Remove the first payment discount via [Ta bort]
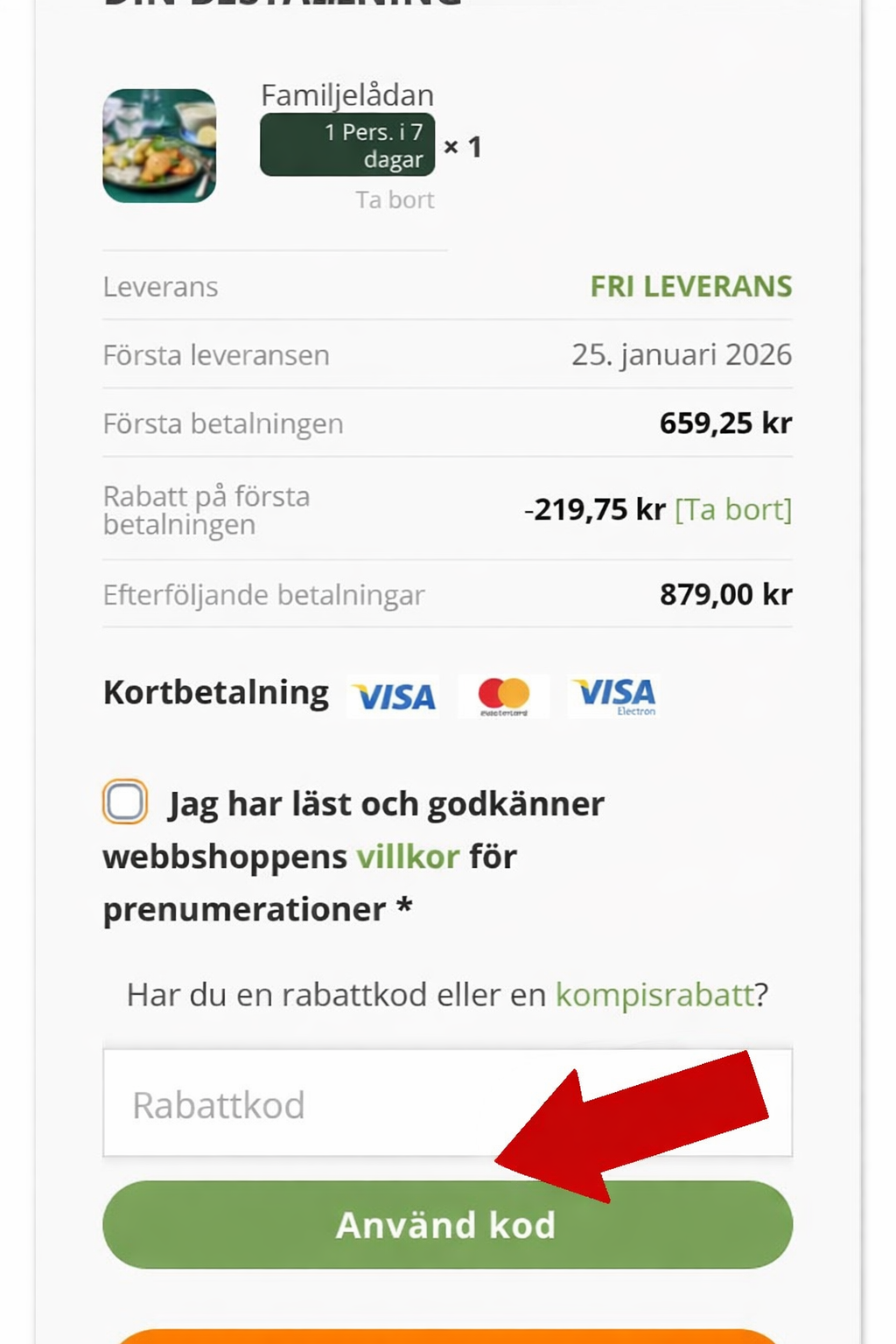 (x=735, y=509)
